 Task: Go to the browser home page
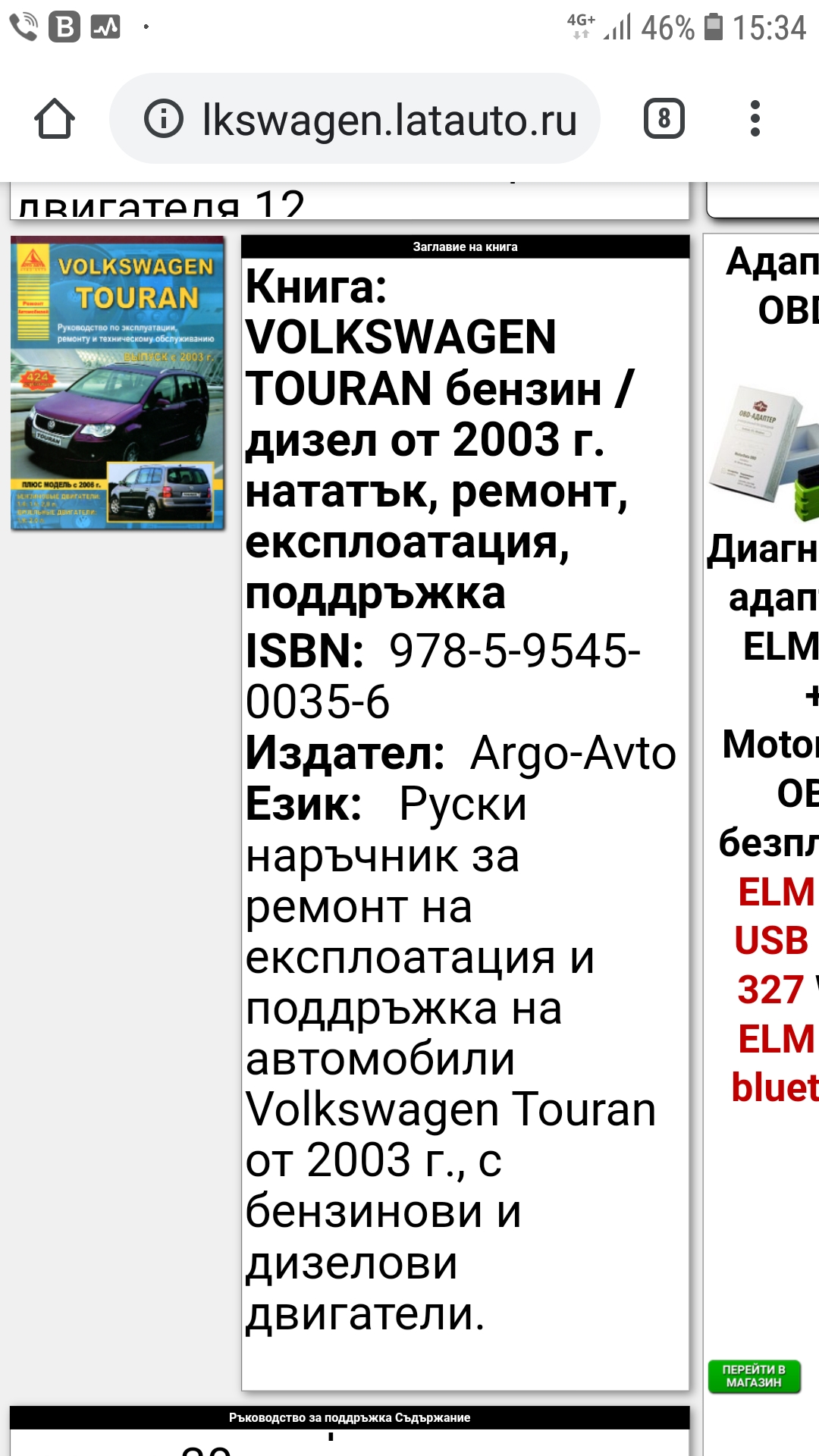pos(55,119)
